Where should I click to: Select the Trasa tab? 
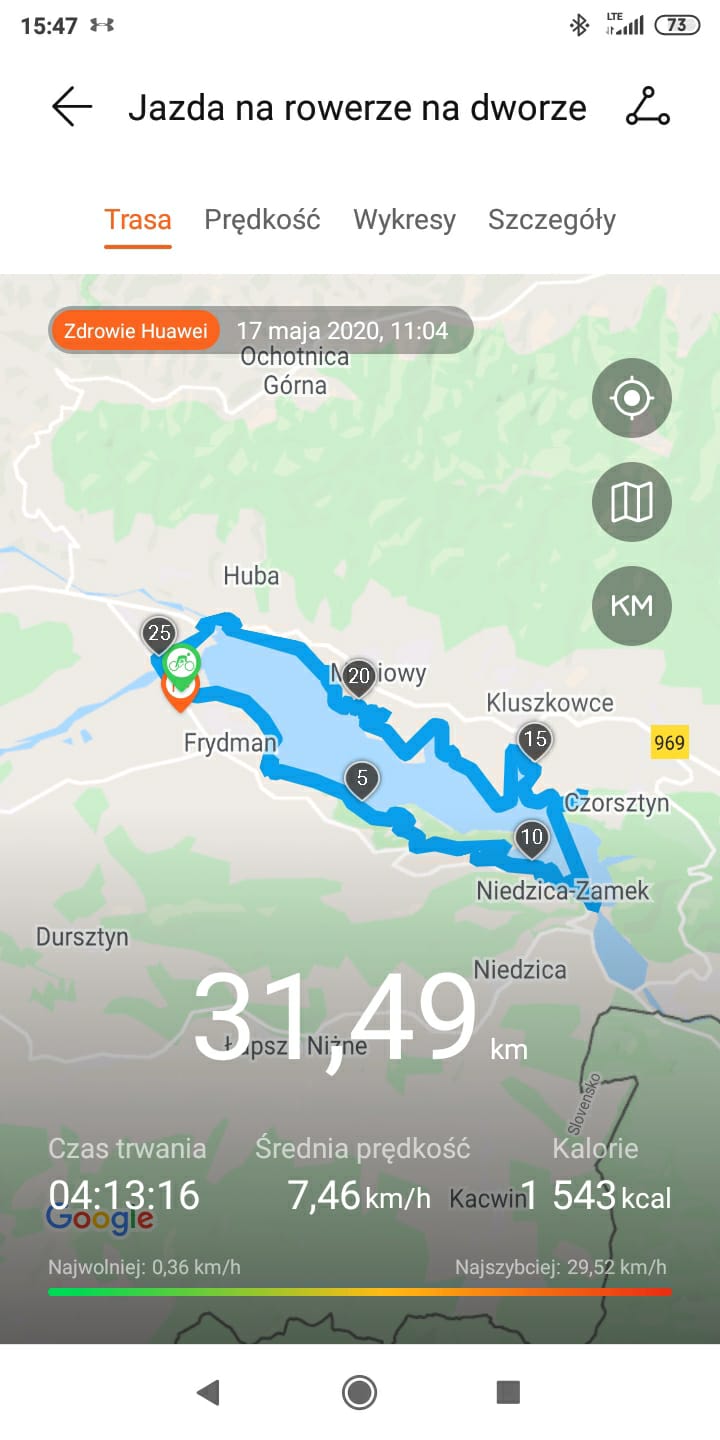point(138,220)
